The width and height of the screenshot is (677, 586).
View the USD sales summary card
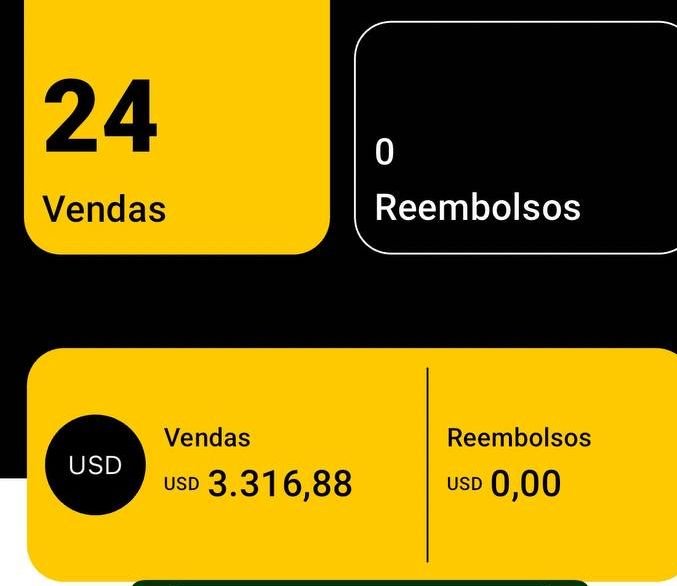tap(352, 465)
